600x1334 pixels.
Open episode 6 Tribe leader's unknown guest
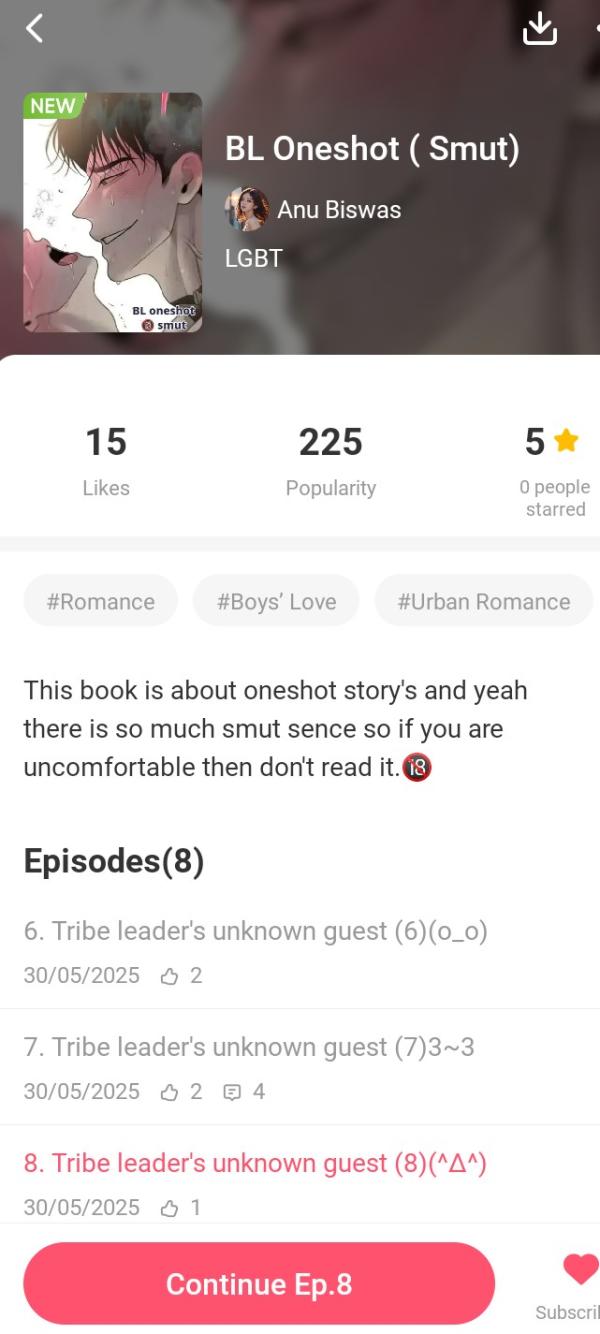pos(255,931)
